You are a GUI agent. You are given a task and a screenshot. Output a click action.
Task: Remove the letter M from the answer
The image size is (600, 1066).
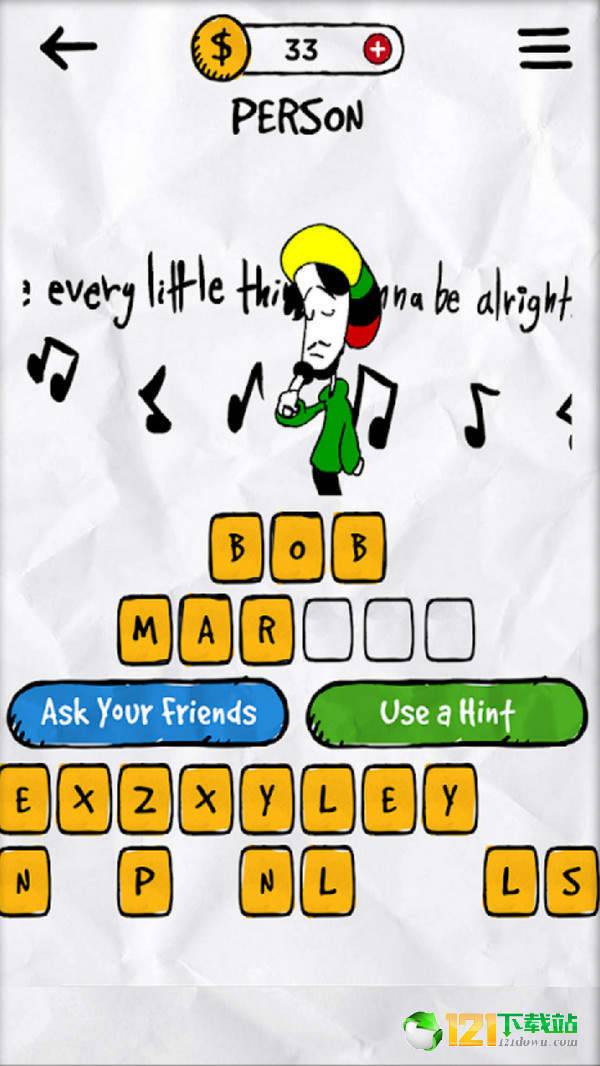(144, 630)
